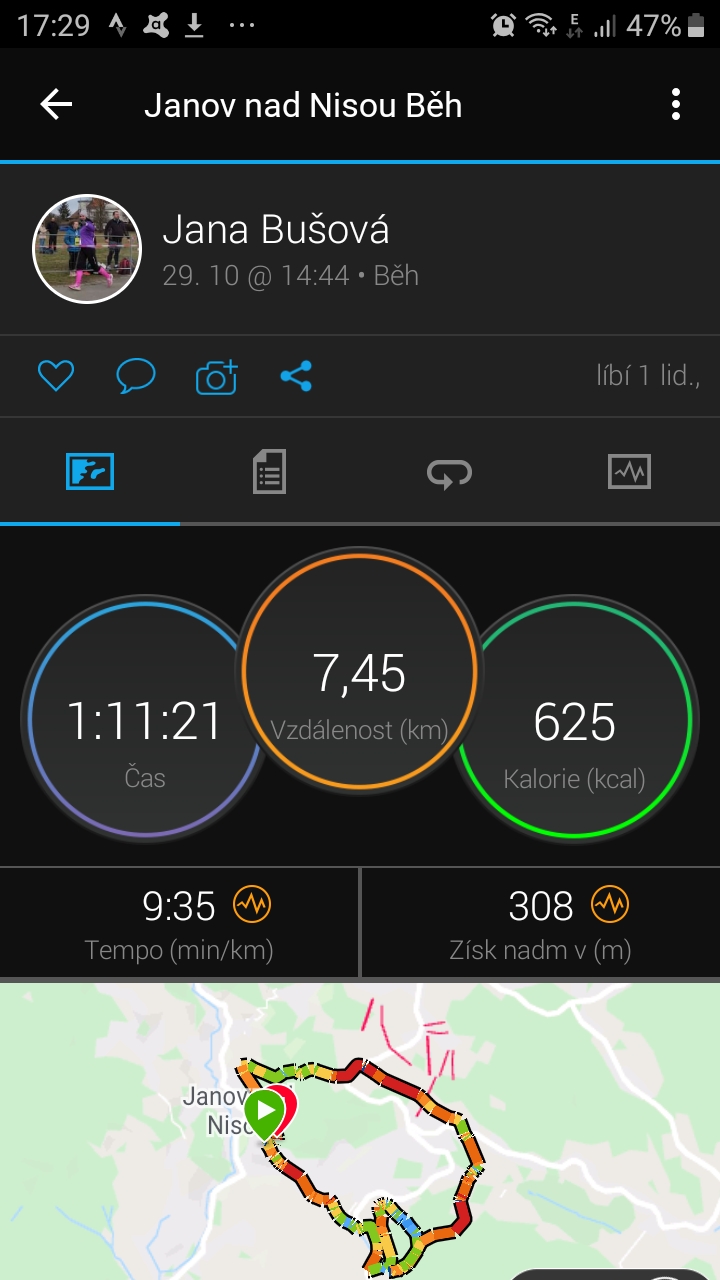The image size is (720, 1280).
Task: Open Jana Bušová's profile picture
Action: point(87,249)
